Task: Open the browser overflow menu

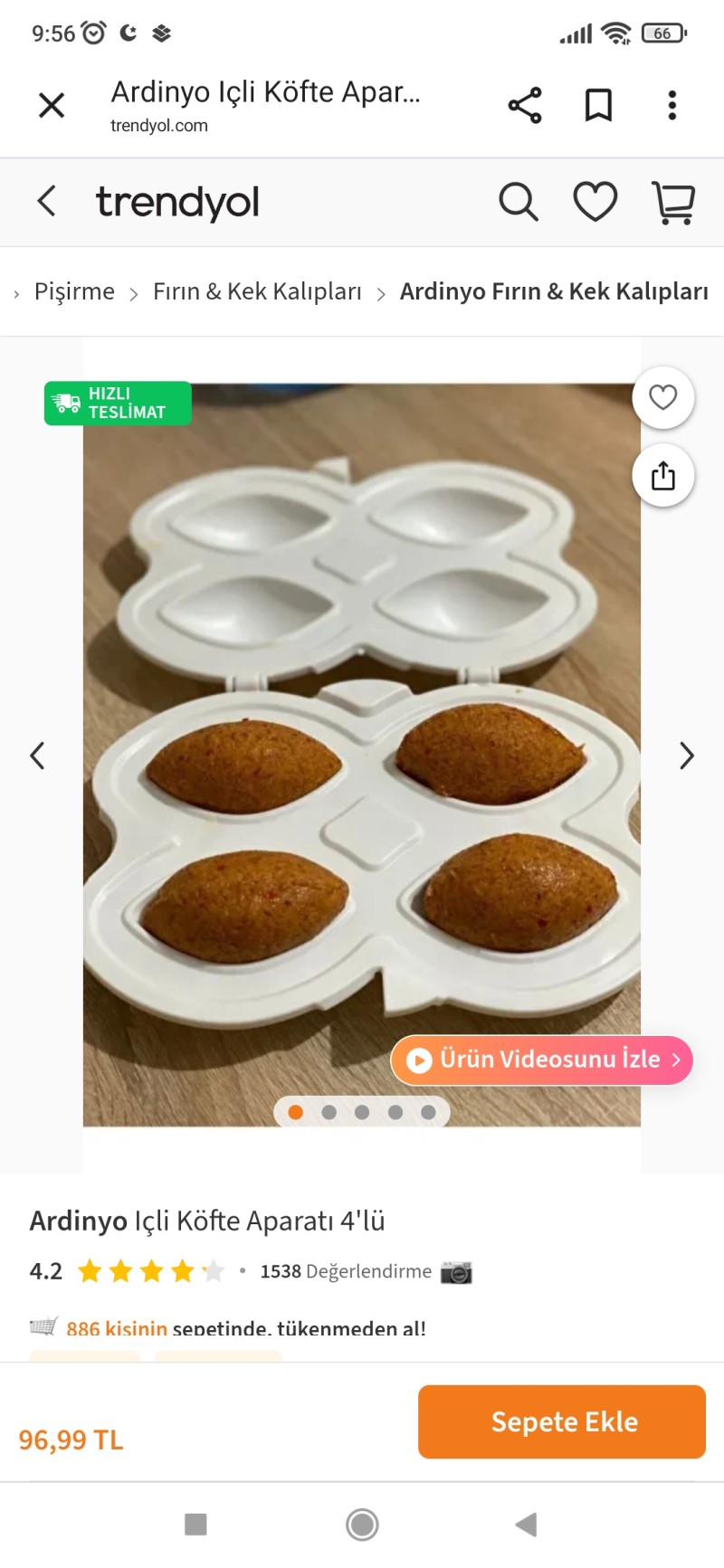Action: tap(672, 106)
